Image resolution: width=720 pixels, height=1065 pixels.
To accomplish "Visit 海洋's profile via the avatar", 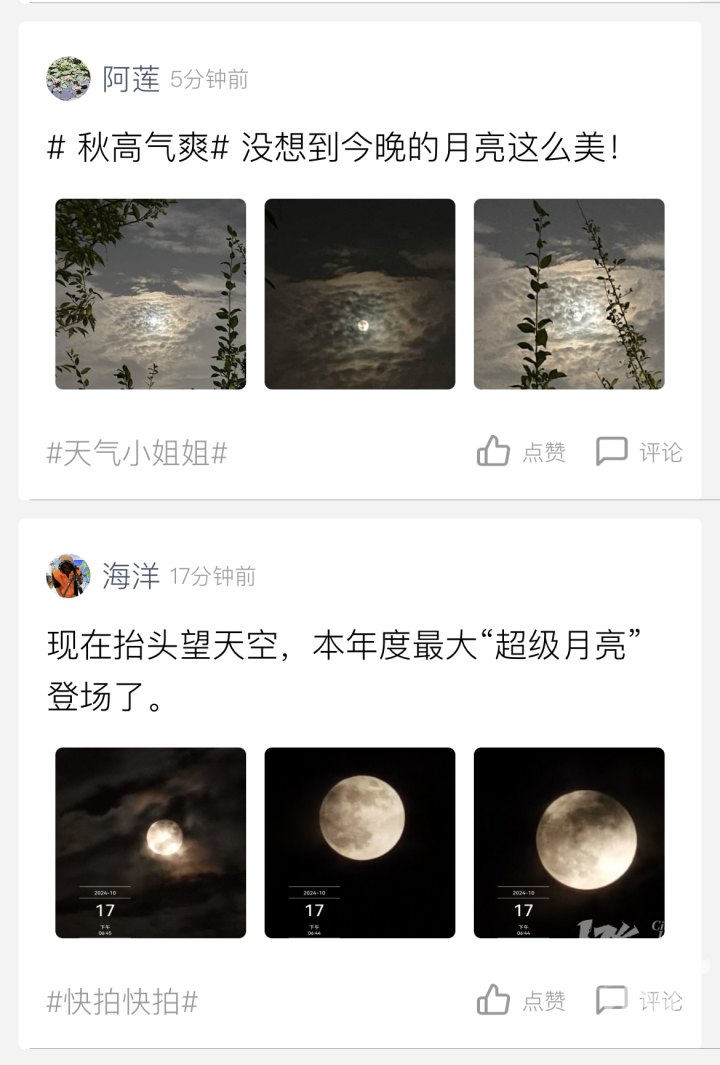I will click(x=68, y=576).
